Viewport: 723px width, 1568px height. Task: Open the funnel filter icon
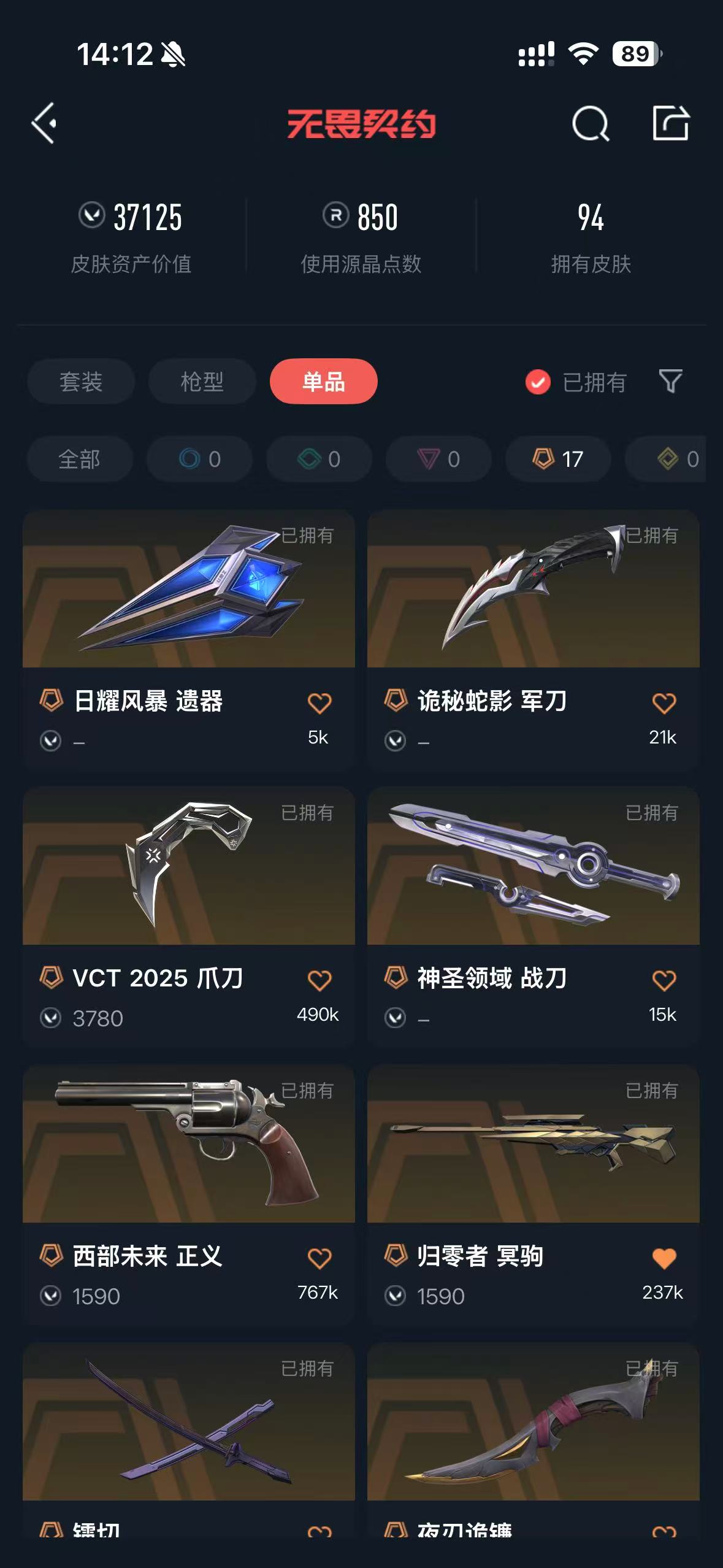[670, 382]
